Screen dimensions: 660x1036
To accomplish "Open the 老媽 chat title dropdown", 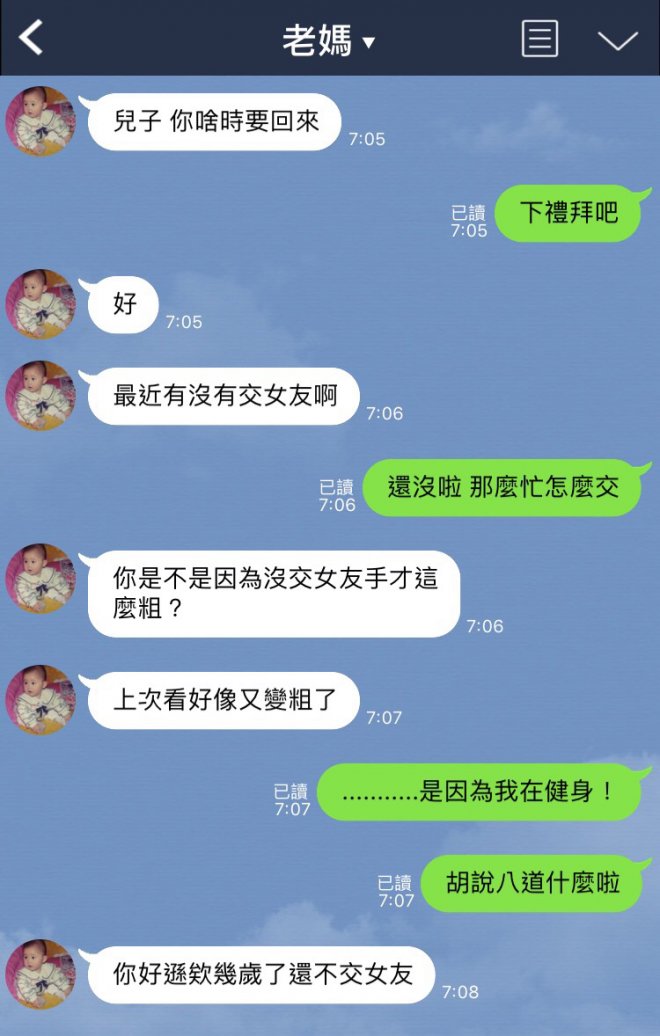I will coord(329,40).
